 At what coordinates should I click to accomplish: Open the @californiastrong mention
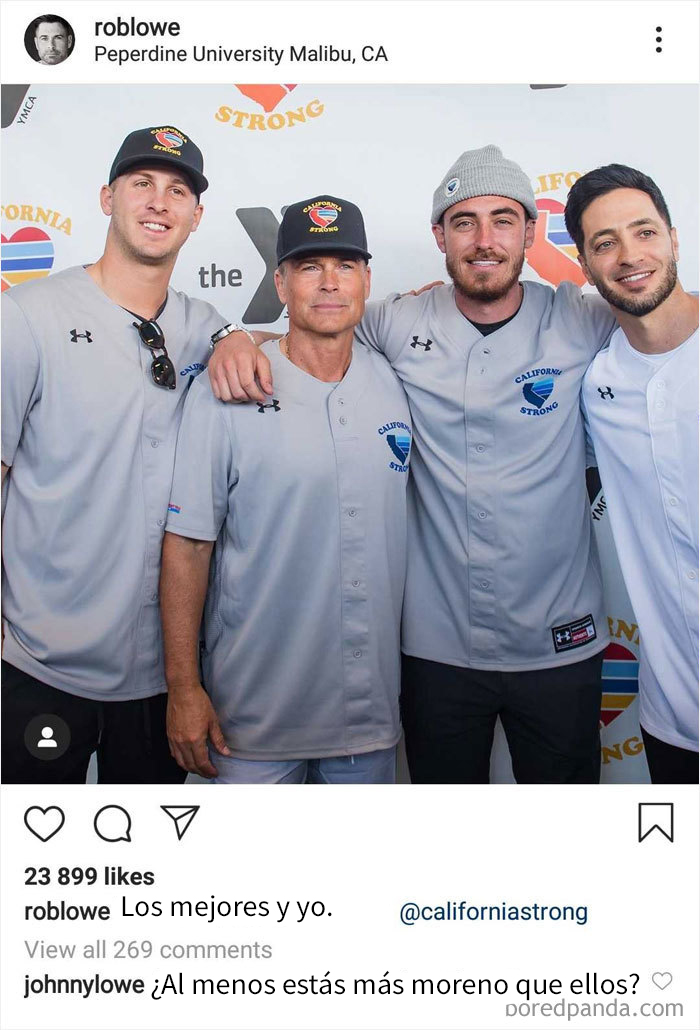pyautogui.click(x=493, y=912)
